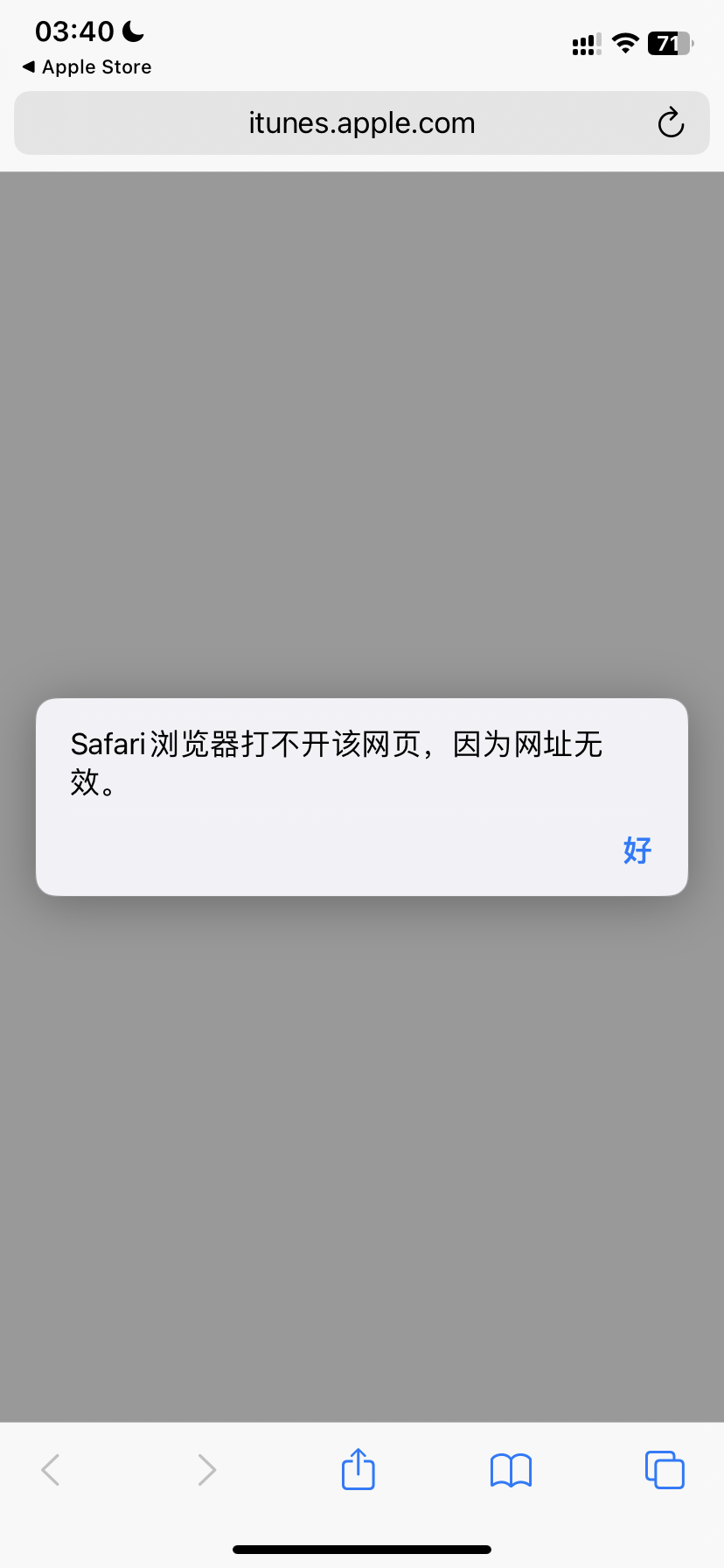Go back to previous page
This screenshot has width=724, height=1568.
pyautogui.click(x=51, y=1470)
